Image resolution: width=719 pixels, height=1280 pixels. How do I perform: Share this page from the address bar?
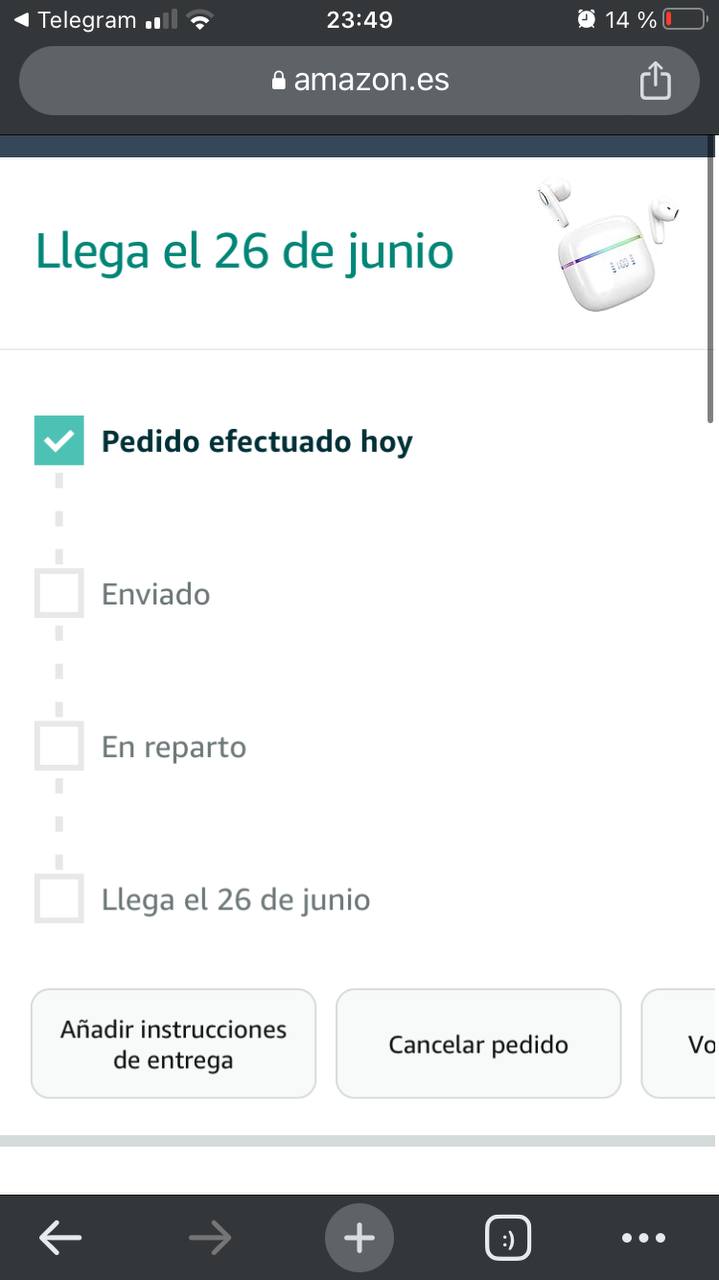655,80
